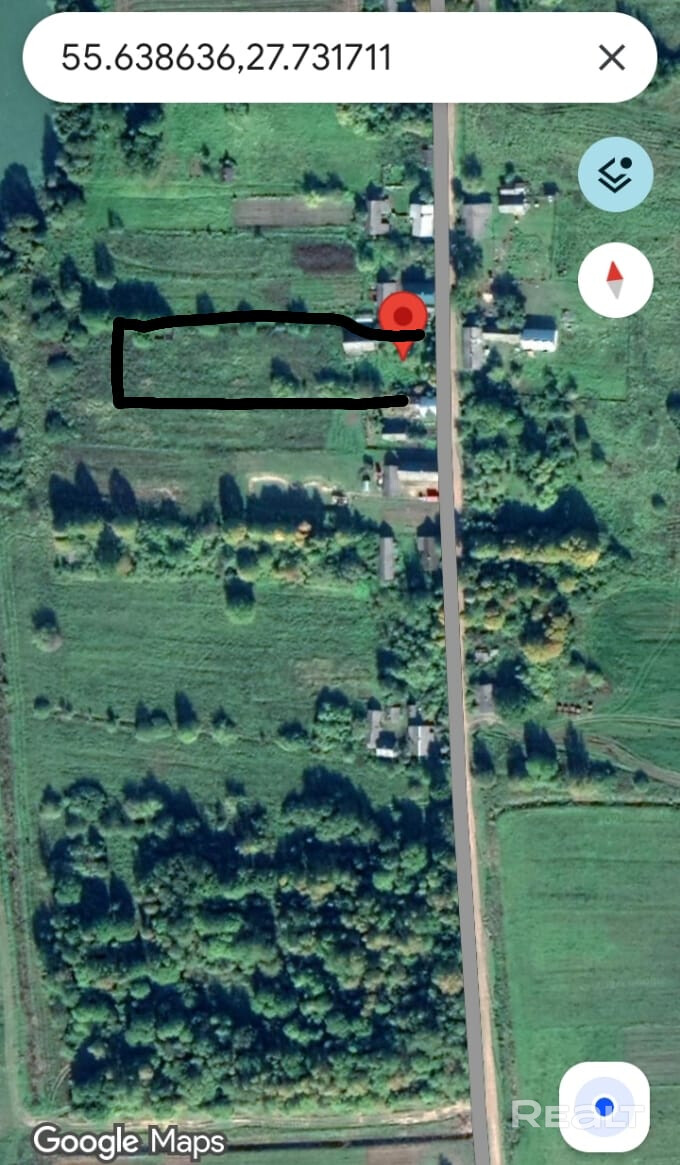The image size is (680, 1165).
Task: Reset map orientation with the compass
Action: click(615, 279)
